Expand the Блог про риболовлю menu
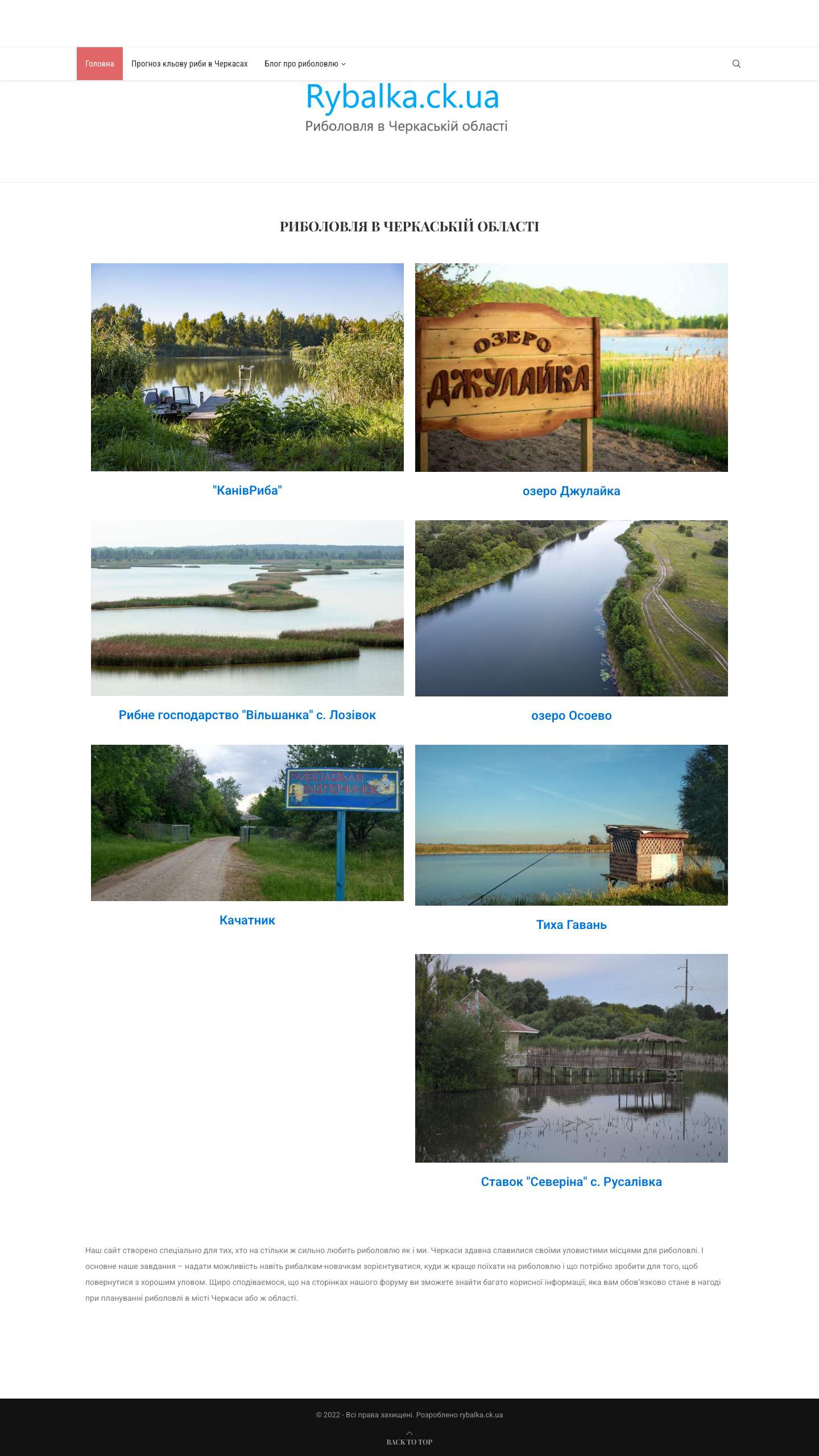 [x=305, y=64]
